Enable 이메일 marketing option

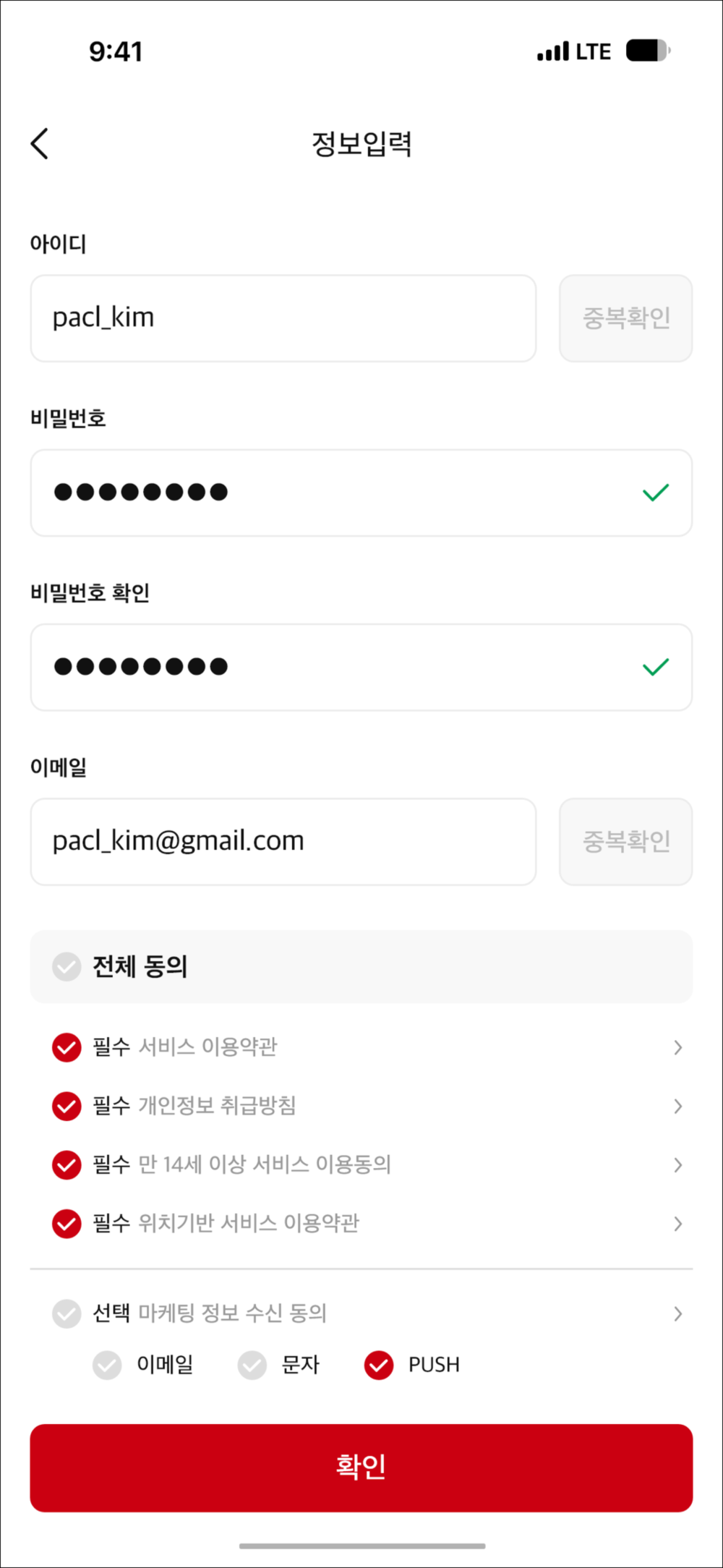tap(107, 1365)
